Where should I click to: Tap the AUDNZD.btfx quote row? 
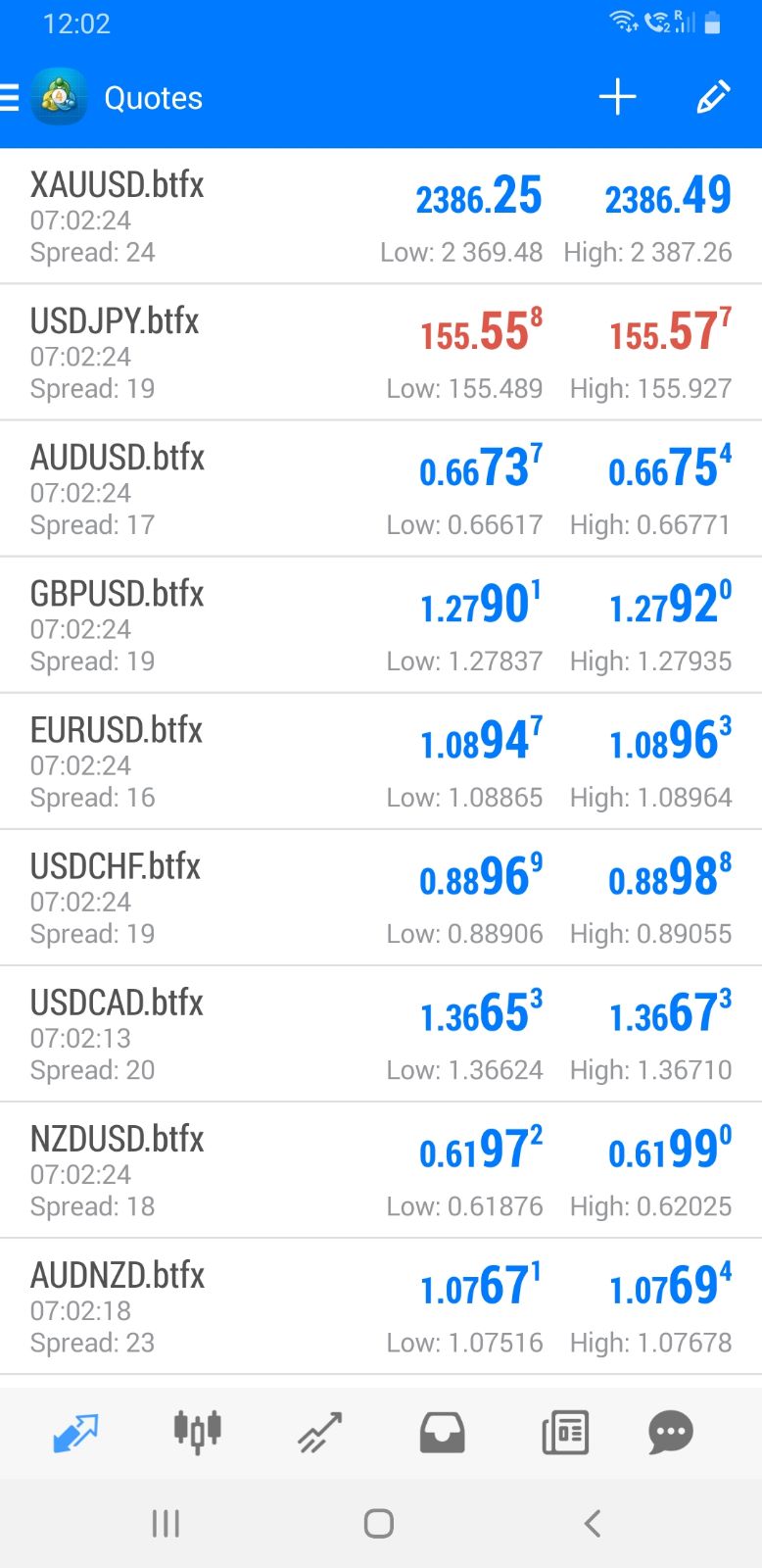(381, 1306)
